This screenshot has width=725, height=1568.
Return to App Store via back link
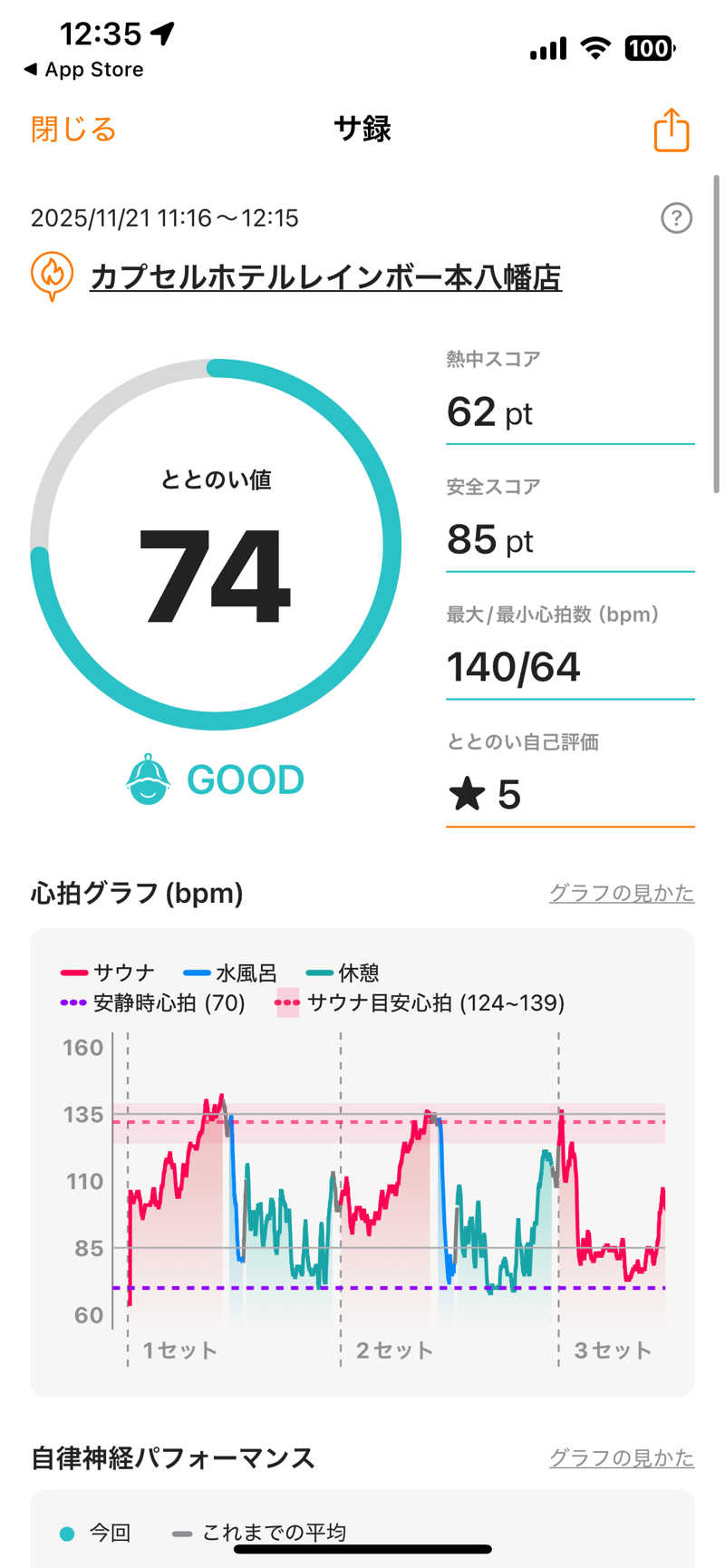83,70
